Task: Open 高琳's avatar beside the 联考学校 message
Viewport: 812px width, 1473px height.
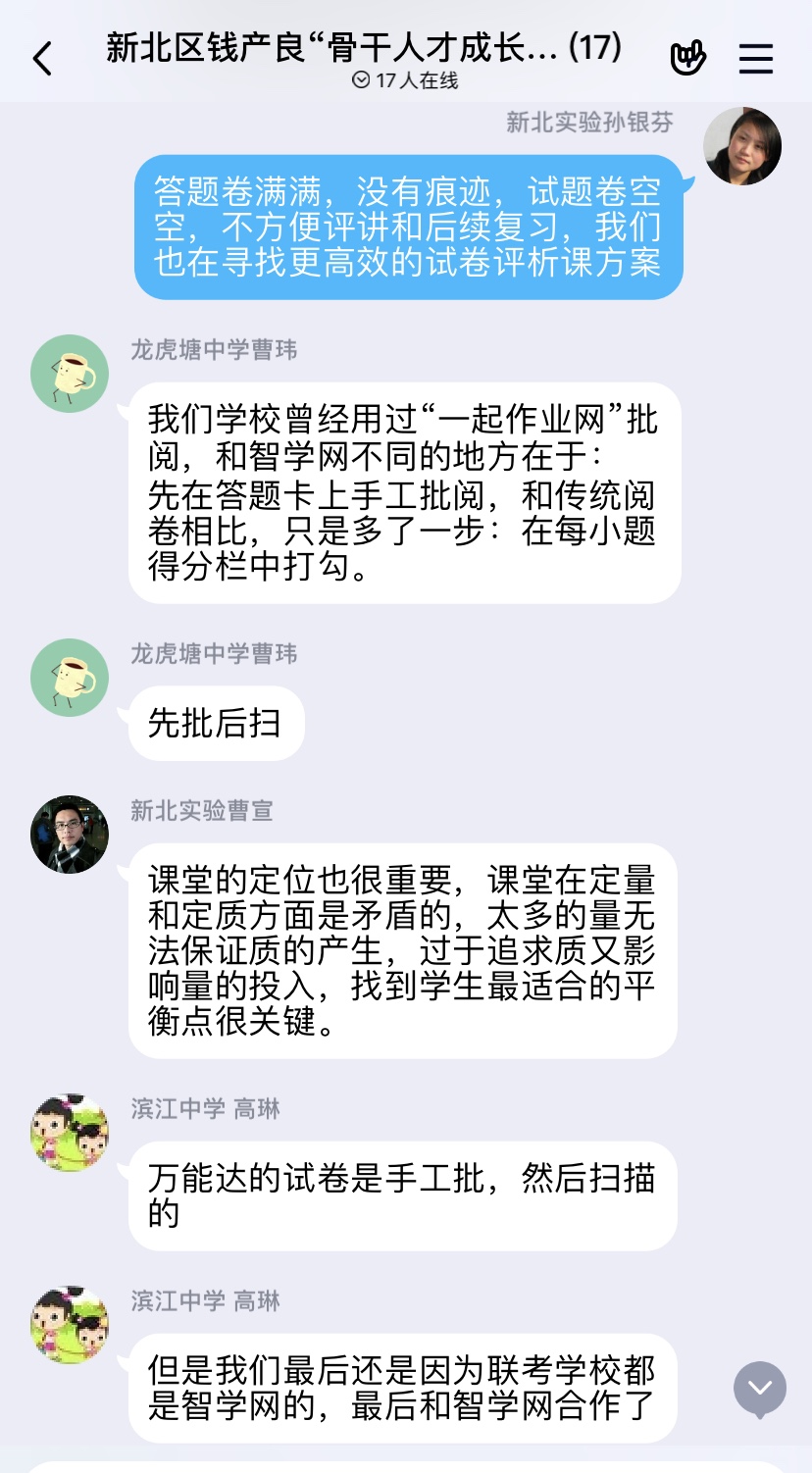Action: [x=70, y=1325]
